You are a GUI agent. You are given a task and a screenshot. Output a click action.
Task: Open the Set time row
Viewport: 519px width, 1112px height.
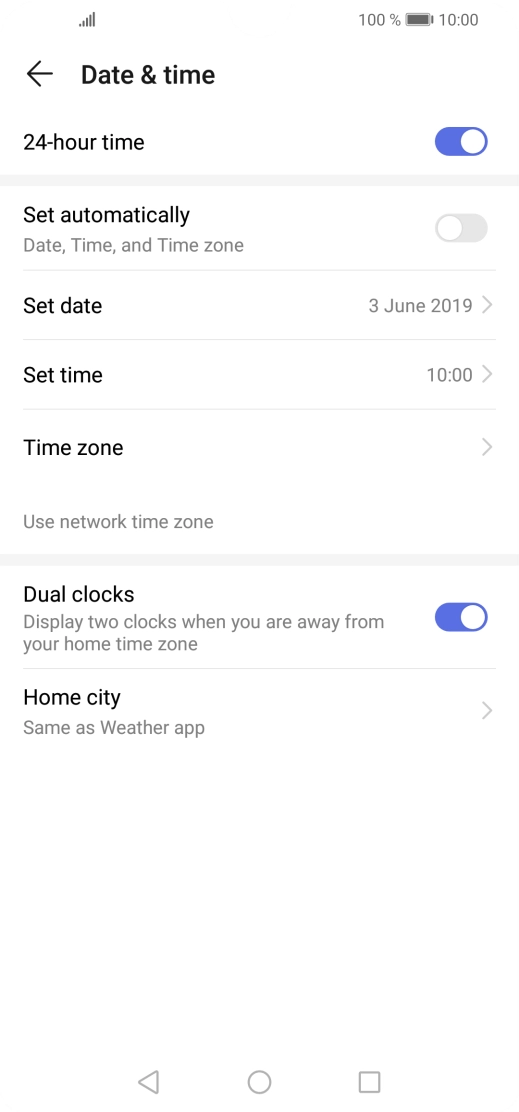click(260, 374)
